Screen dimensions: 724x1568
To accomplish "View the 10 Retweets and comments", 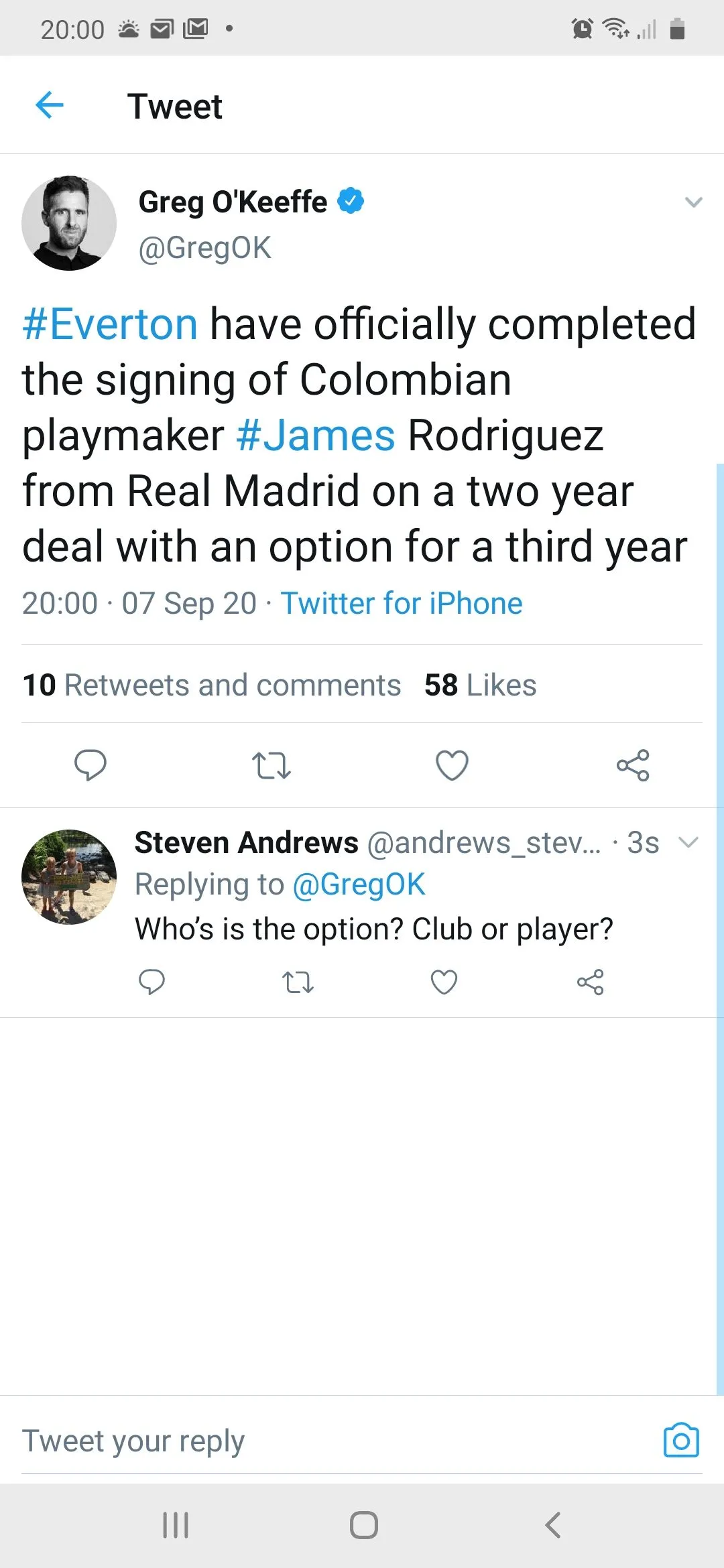I will [212, 685].
